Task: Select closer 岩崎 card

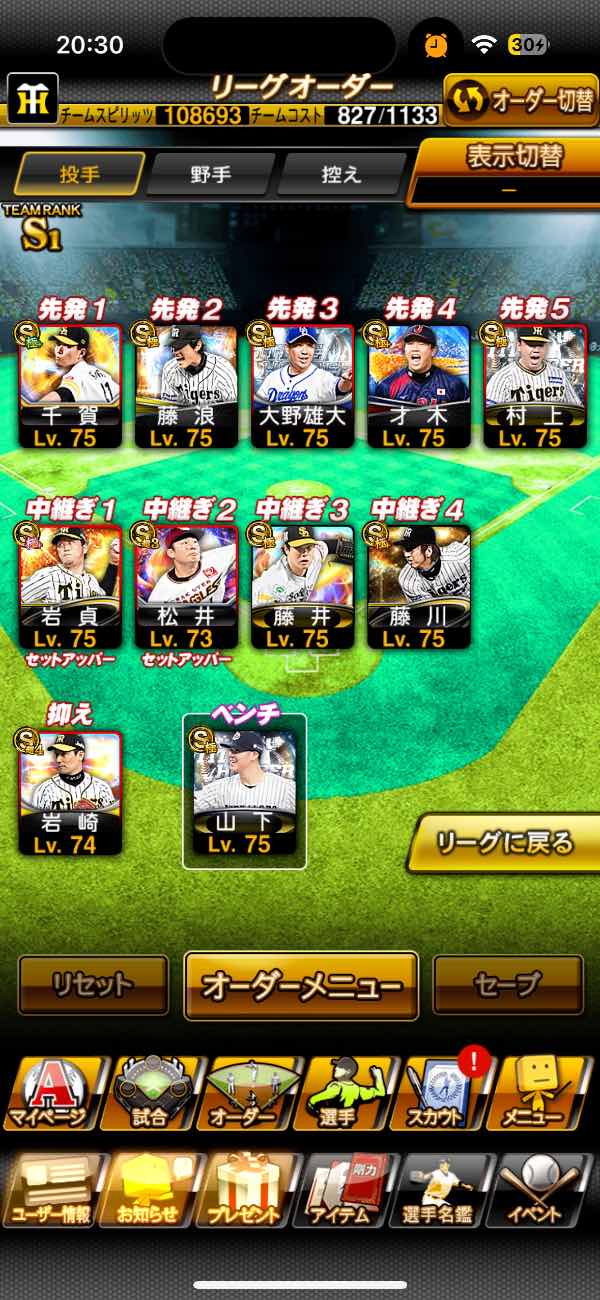Action: tap(70, 792)
